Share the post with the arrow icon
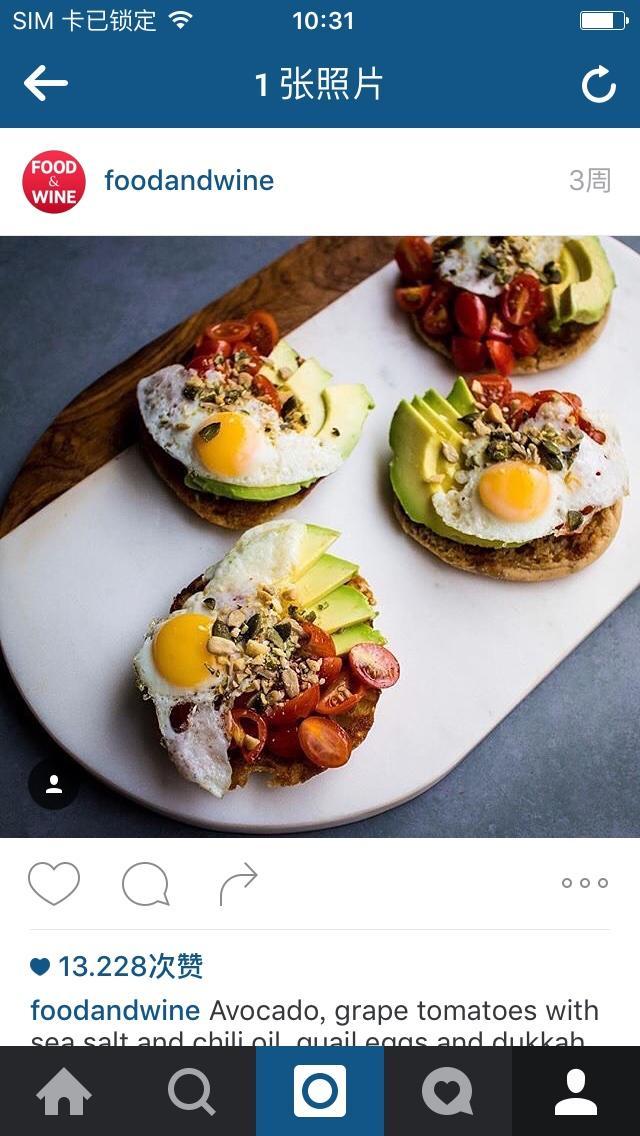The height and width of the screenshot is (1136, 640). coord(238,883)
